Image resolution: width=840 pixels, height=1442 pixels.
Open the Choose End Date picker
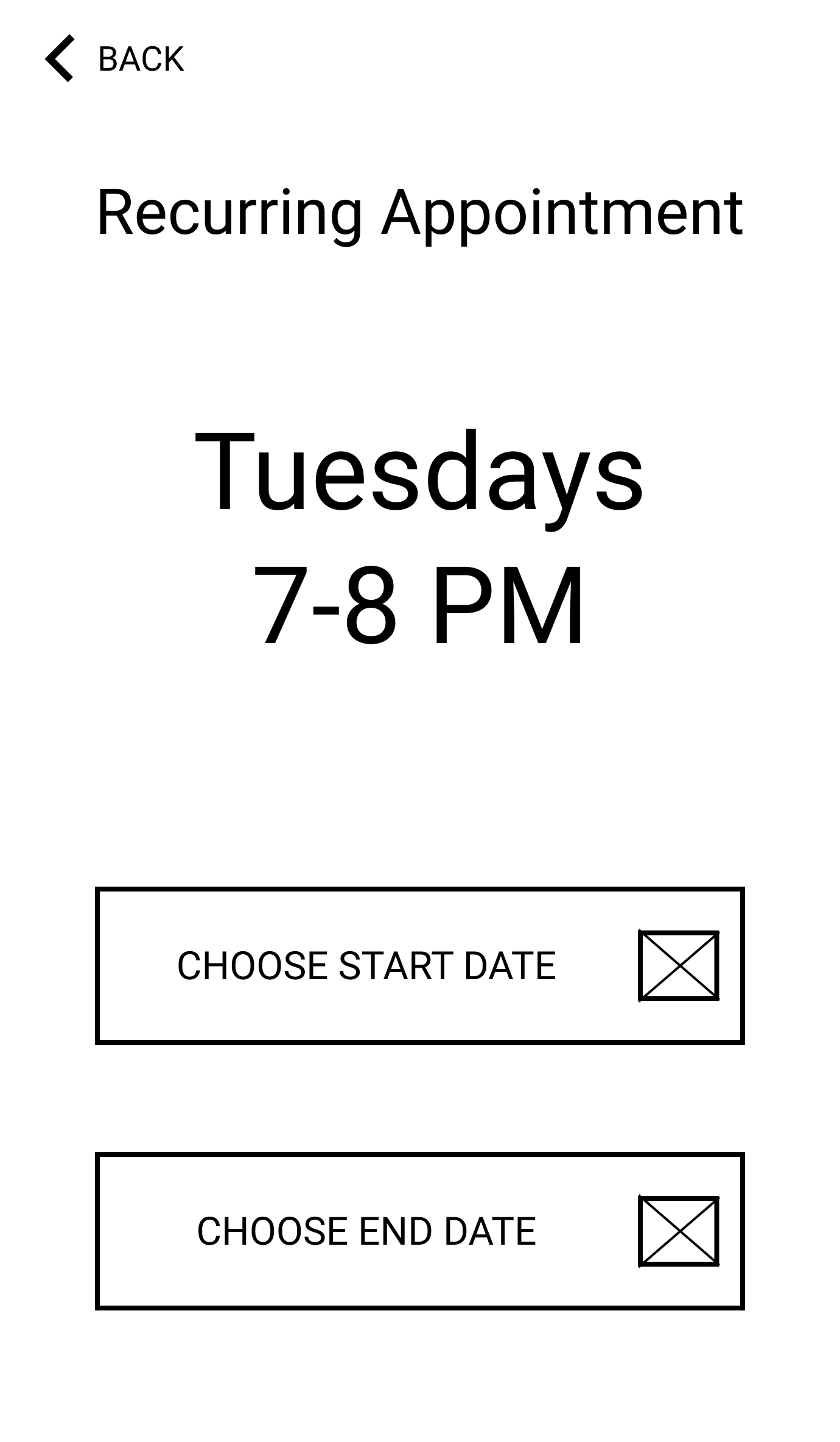[x=419, y=1231]
